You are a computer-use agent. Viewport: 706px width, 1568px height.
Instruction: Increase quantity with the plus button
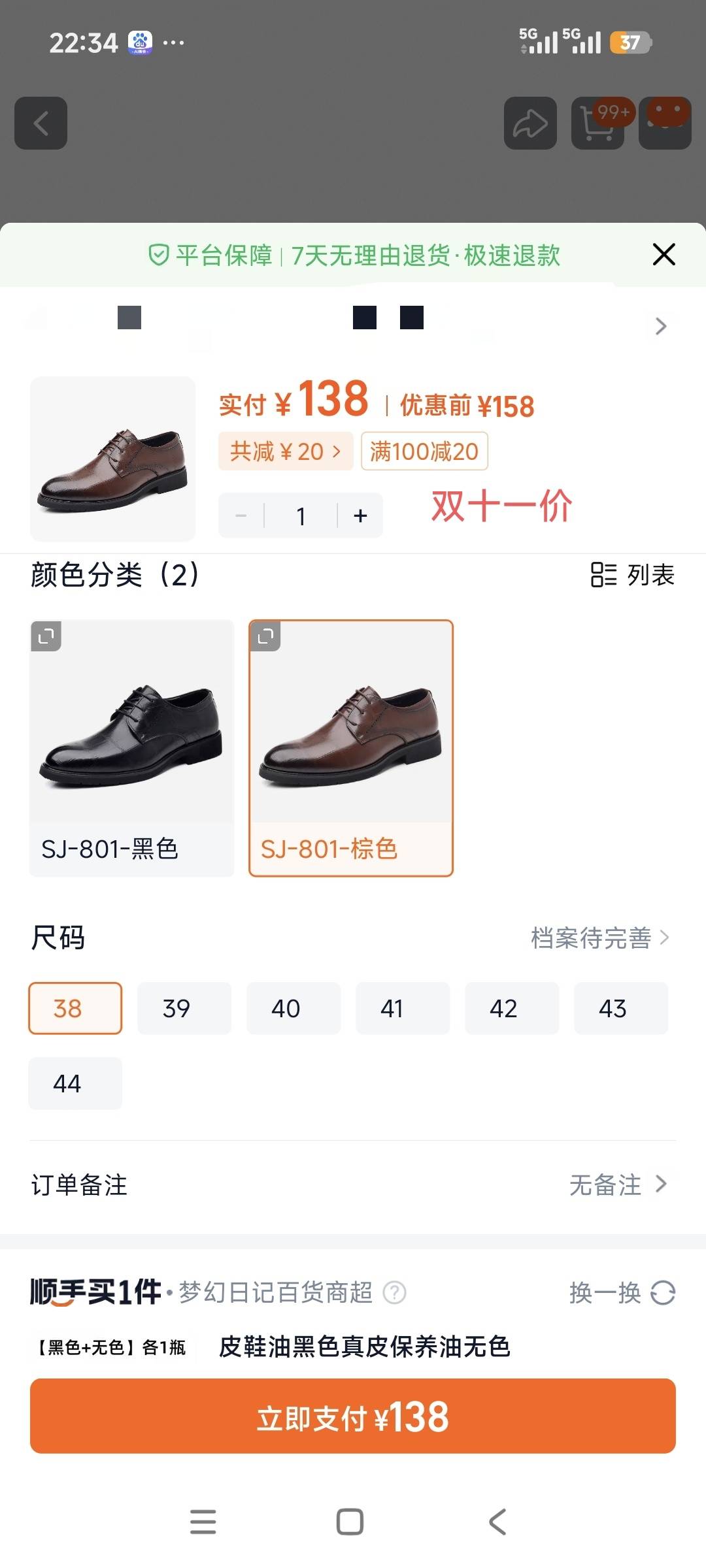pos(360,516)
